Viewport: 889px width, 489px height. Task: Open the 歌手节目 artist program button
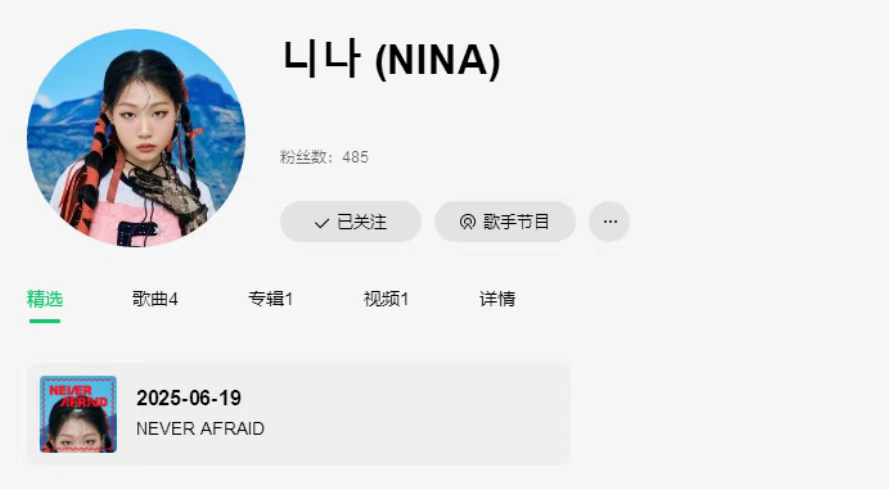[x=505, y=222]
